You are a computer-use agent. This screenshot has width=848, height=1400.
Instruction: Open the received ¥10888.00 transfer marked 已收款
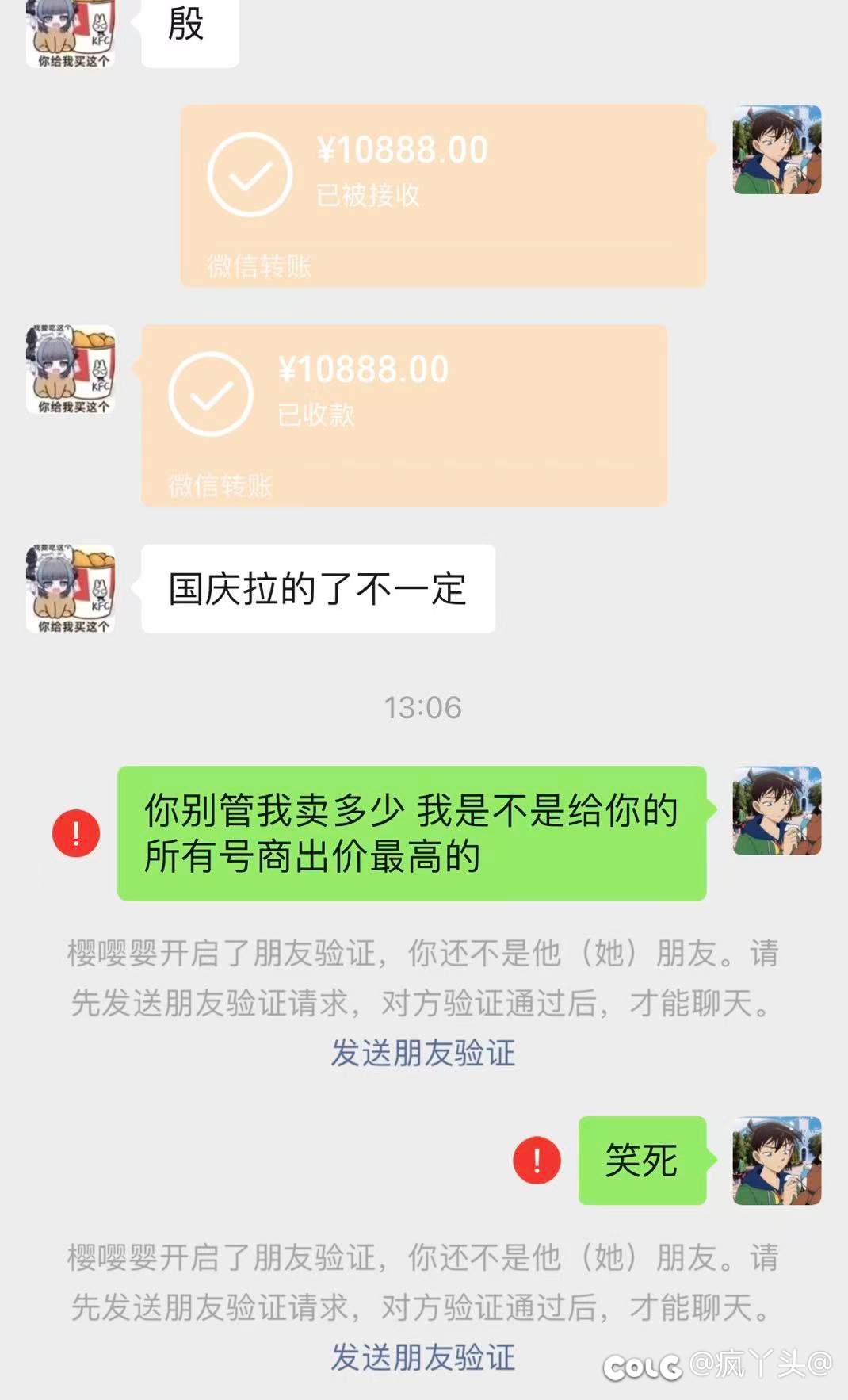(404, 415)
